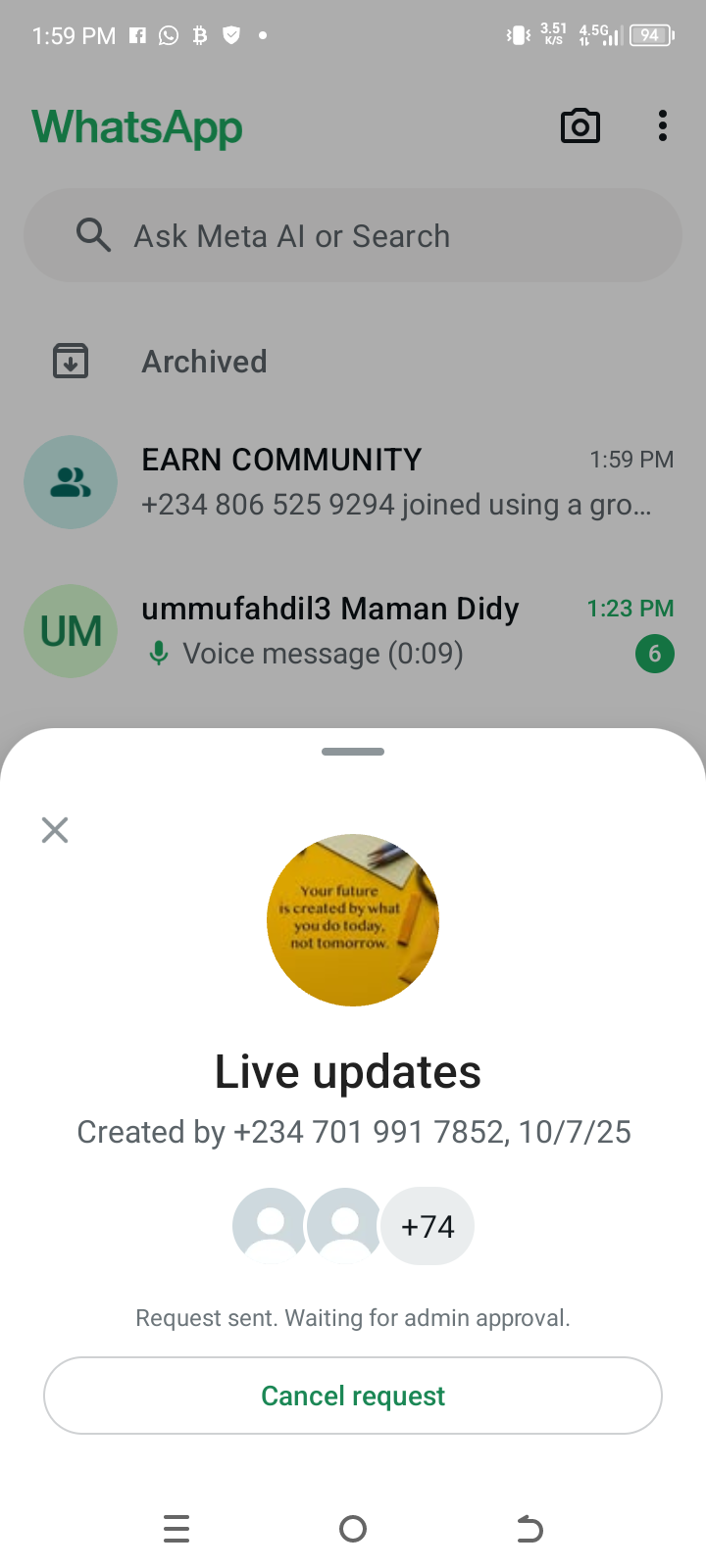View the +74 group members
The width and height of the screenshot is (706, 1568).
click(429, 1226)
